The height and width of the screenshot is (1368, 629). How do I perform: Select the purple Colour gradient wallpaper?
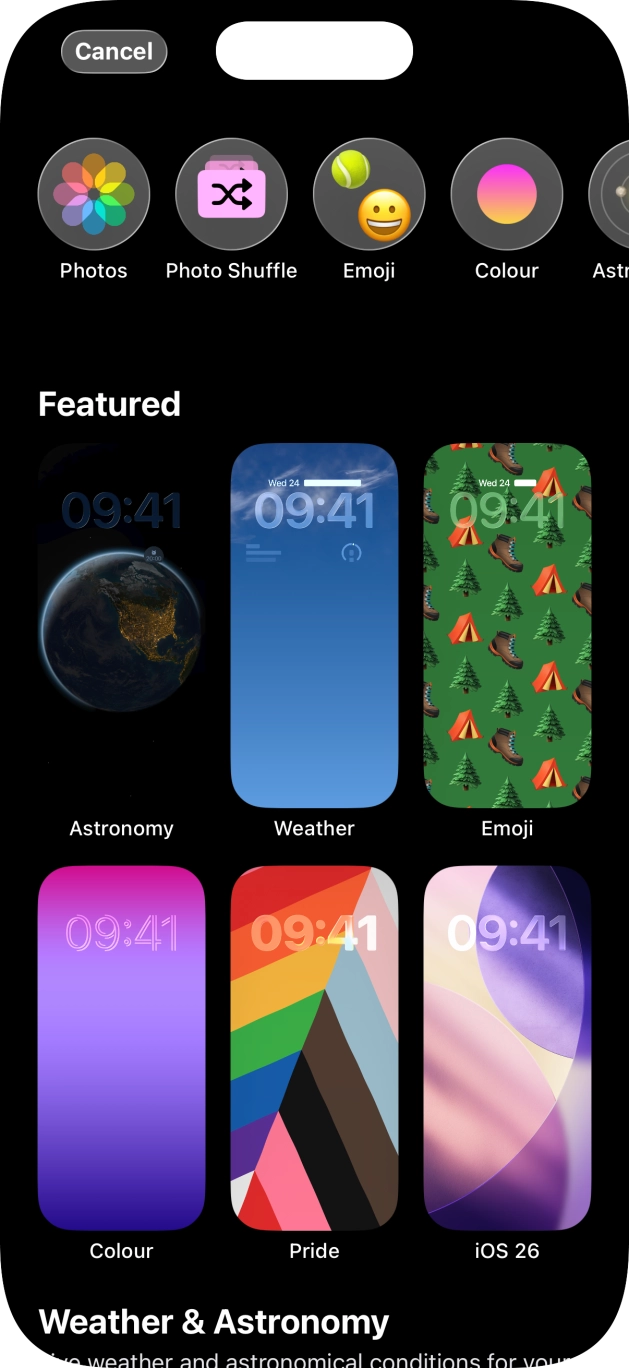tap(121, 1047)
